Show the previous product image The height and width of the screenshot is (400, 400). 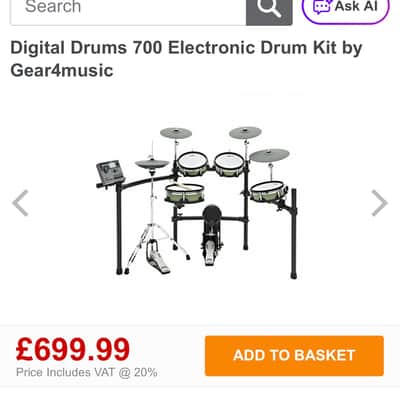[x=20, y=203]
